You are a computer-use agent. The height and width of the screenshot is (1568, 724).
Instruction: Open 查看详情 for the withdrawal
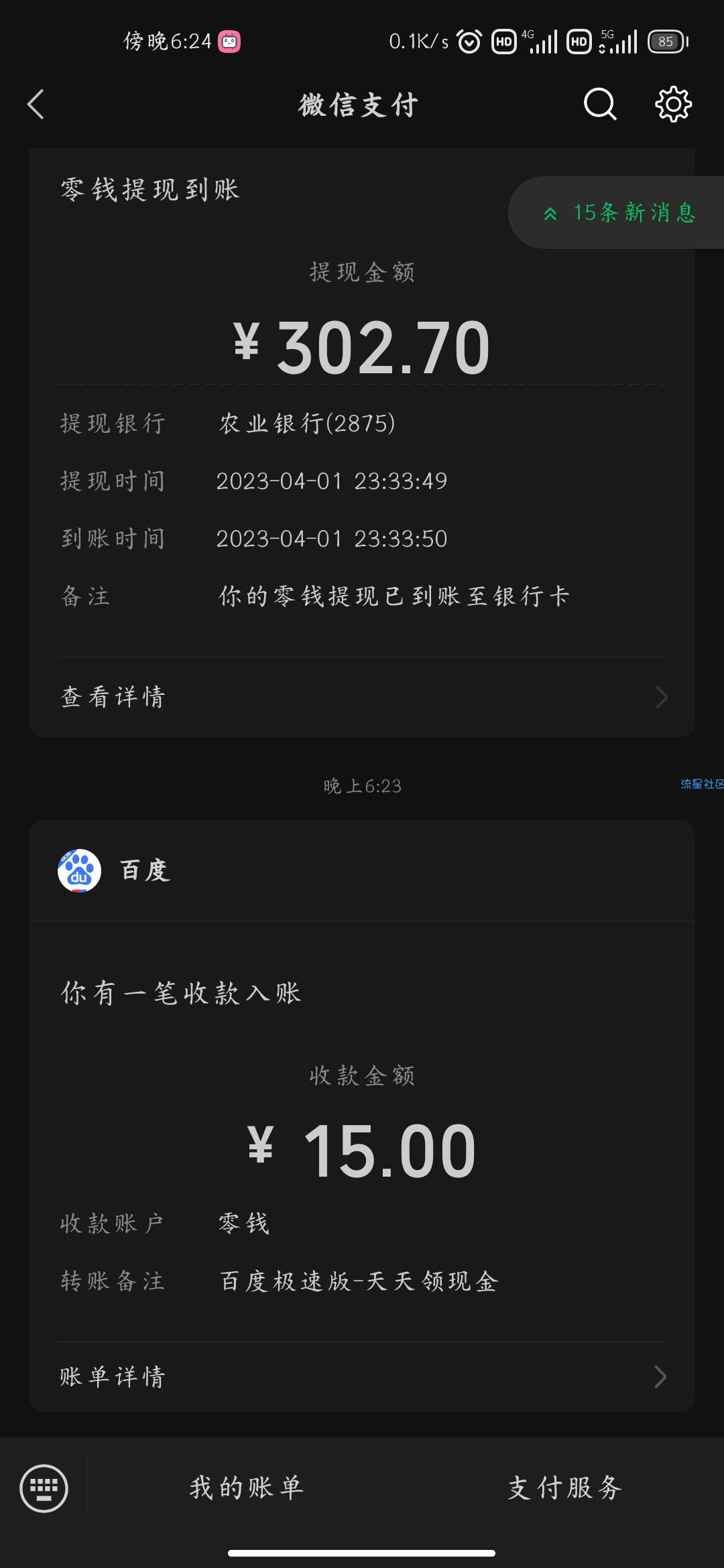[x=362, y=697]
